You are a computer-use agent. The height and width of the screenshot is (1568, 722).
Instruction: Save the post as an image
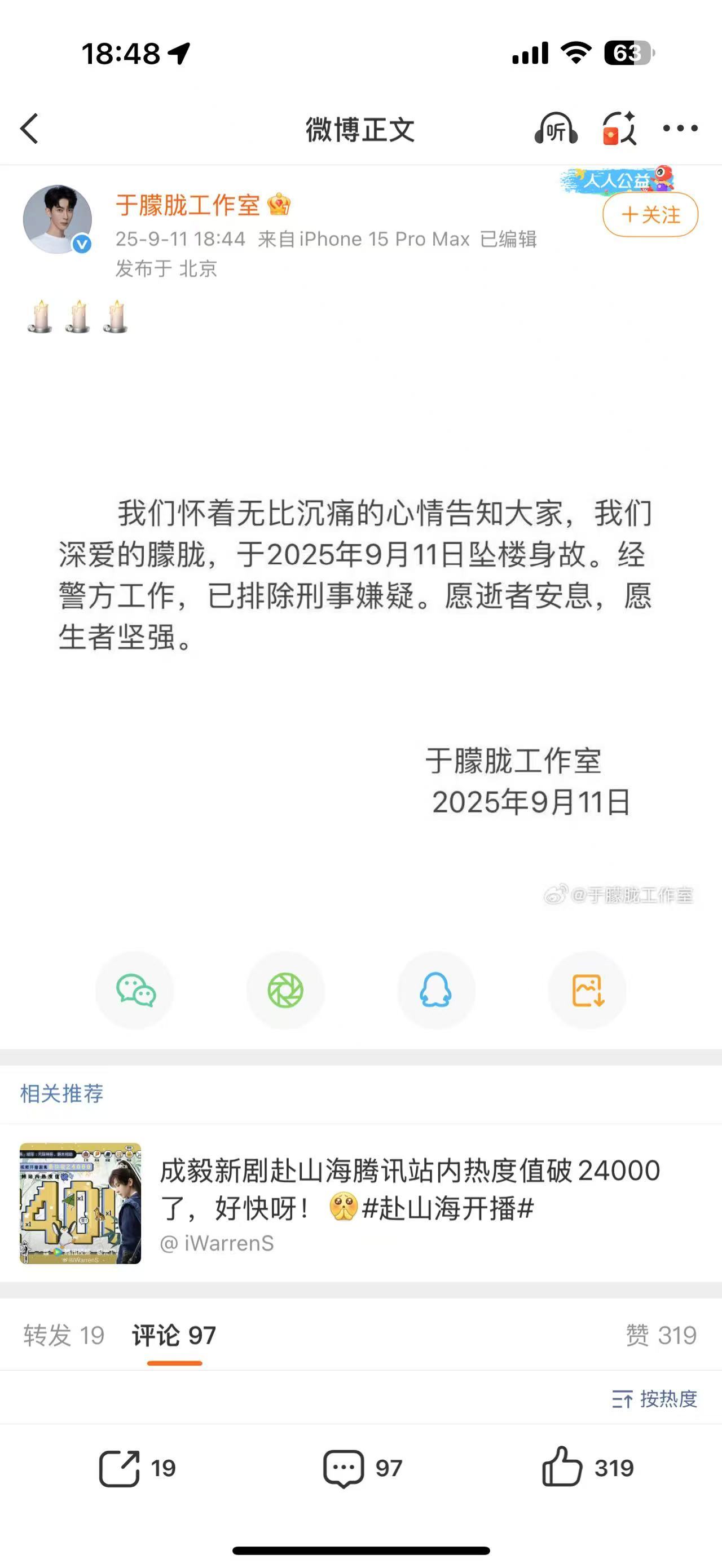point(587,990)
